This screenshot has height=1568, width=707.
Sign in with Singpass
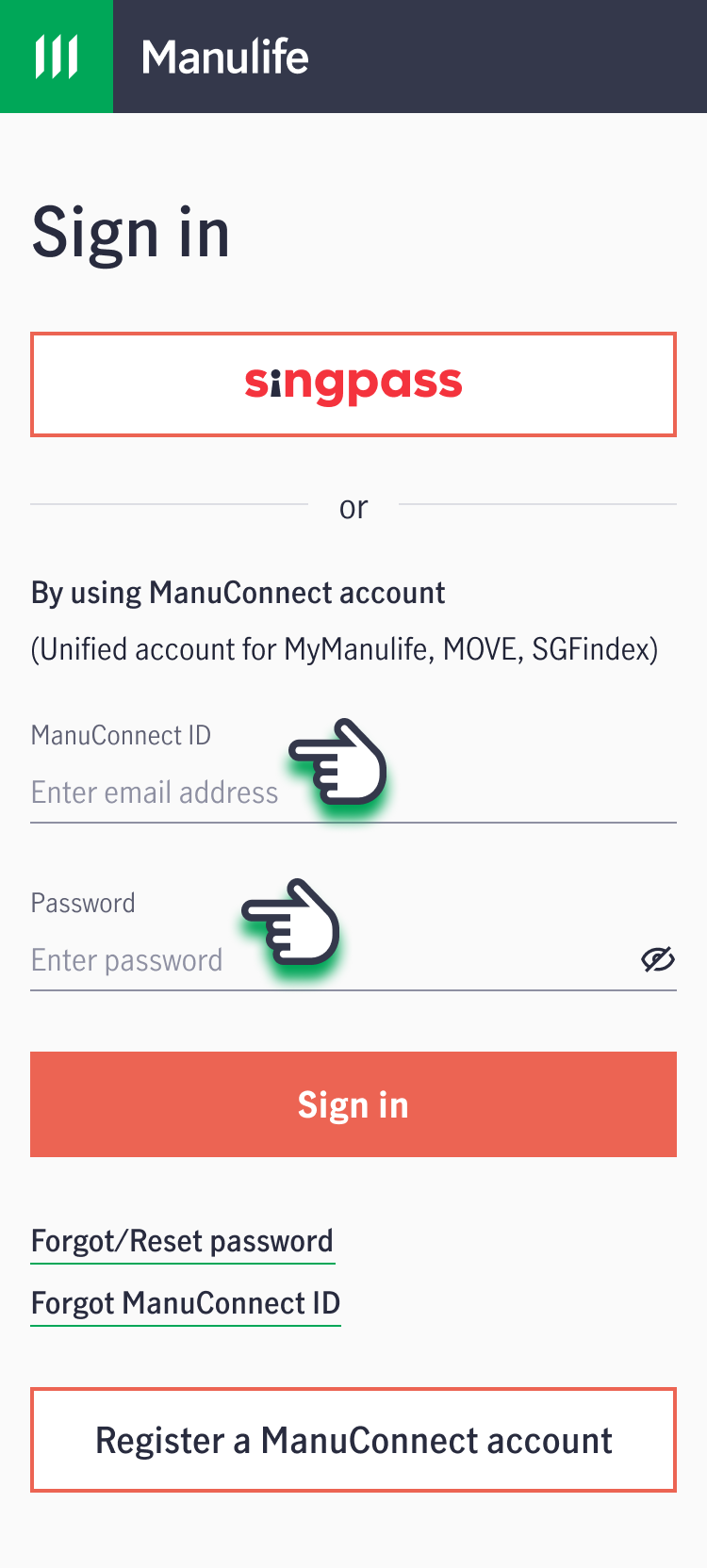click(353, 384)
